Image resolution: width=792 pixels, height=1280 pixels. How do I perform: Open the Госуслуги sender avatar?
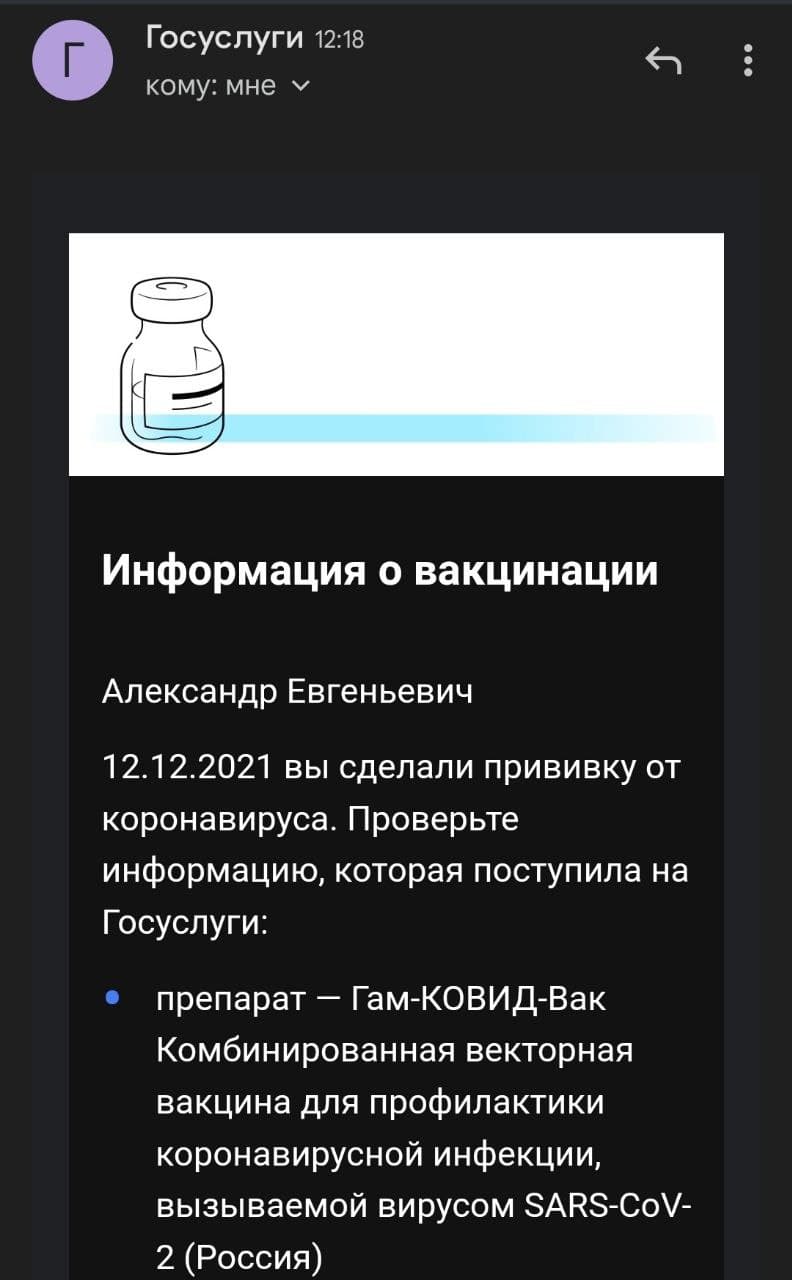coord(73,60)
